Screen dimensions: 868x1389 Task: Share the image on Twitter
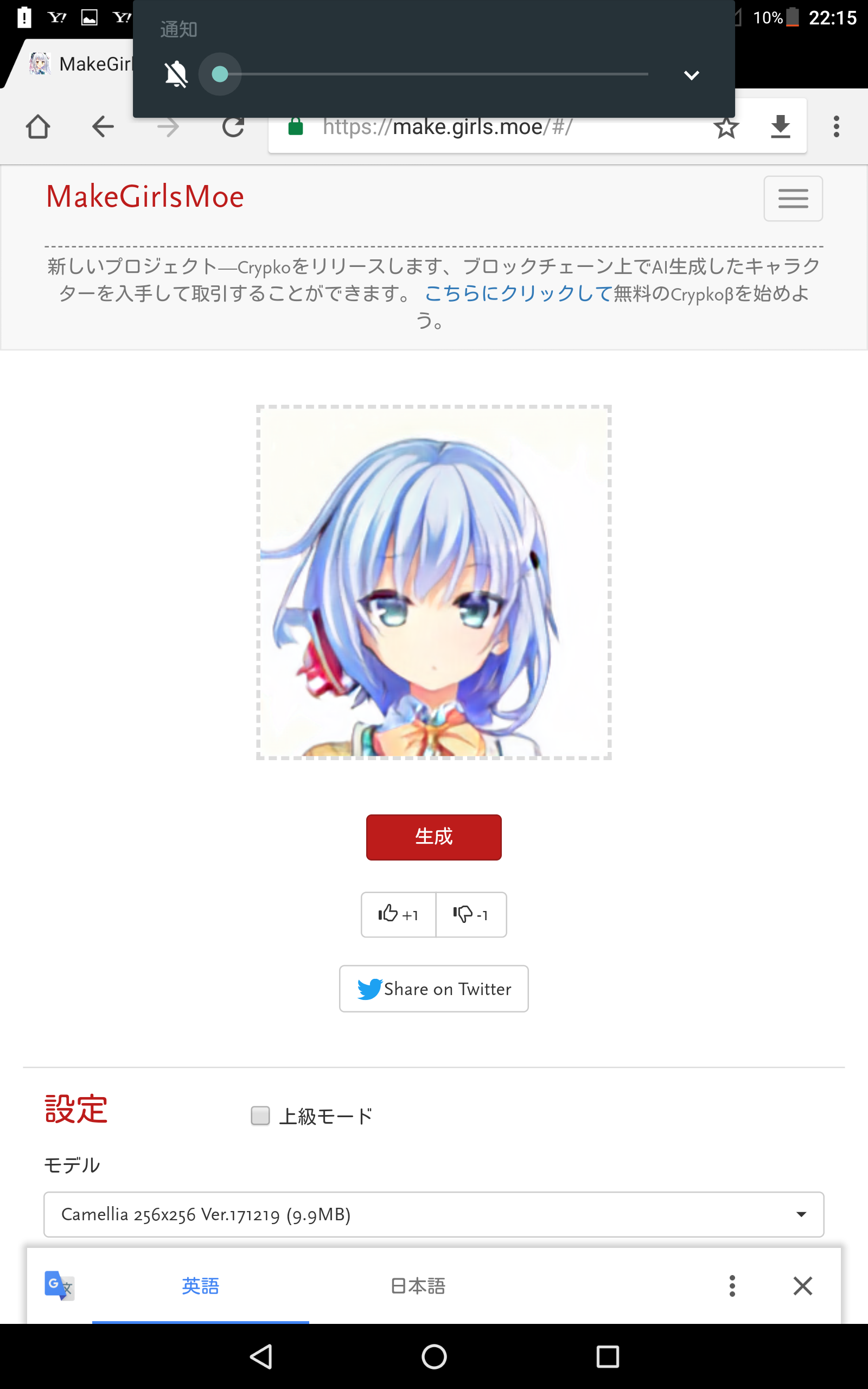[x=433, y=989]
